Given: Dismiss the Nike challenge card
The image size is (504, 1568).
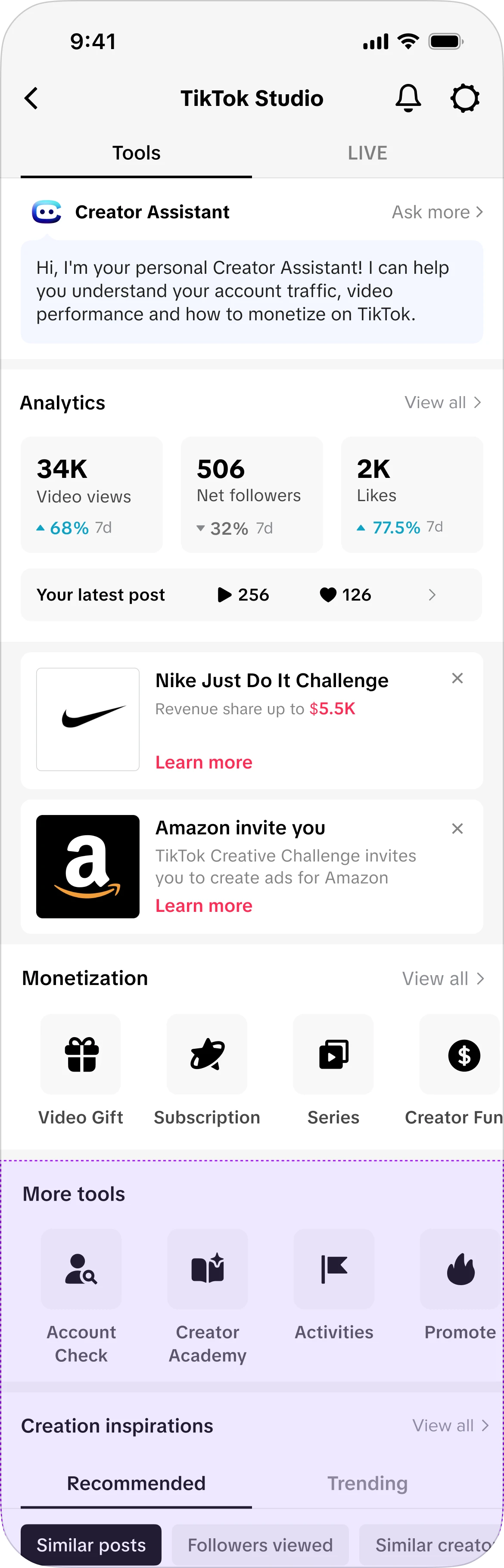Looking at the screenshot, I should [x=457, y=678].
